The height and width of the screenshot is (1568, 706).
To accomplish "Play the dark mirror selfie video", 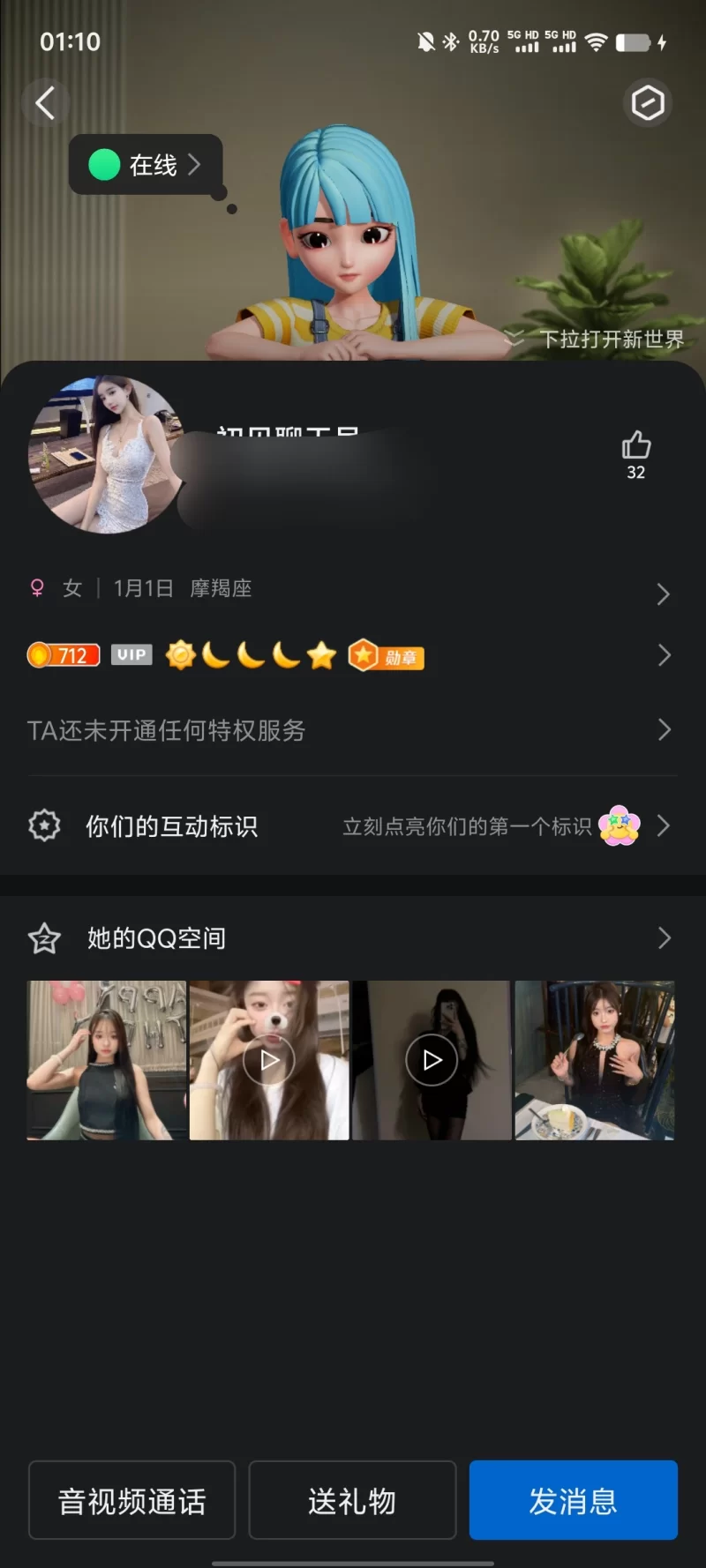I will coord(432,1060).
